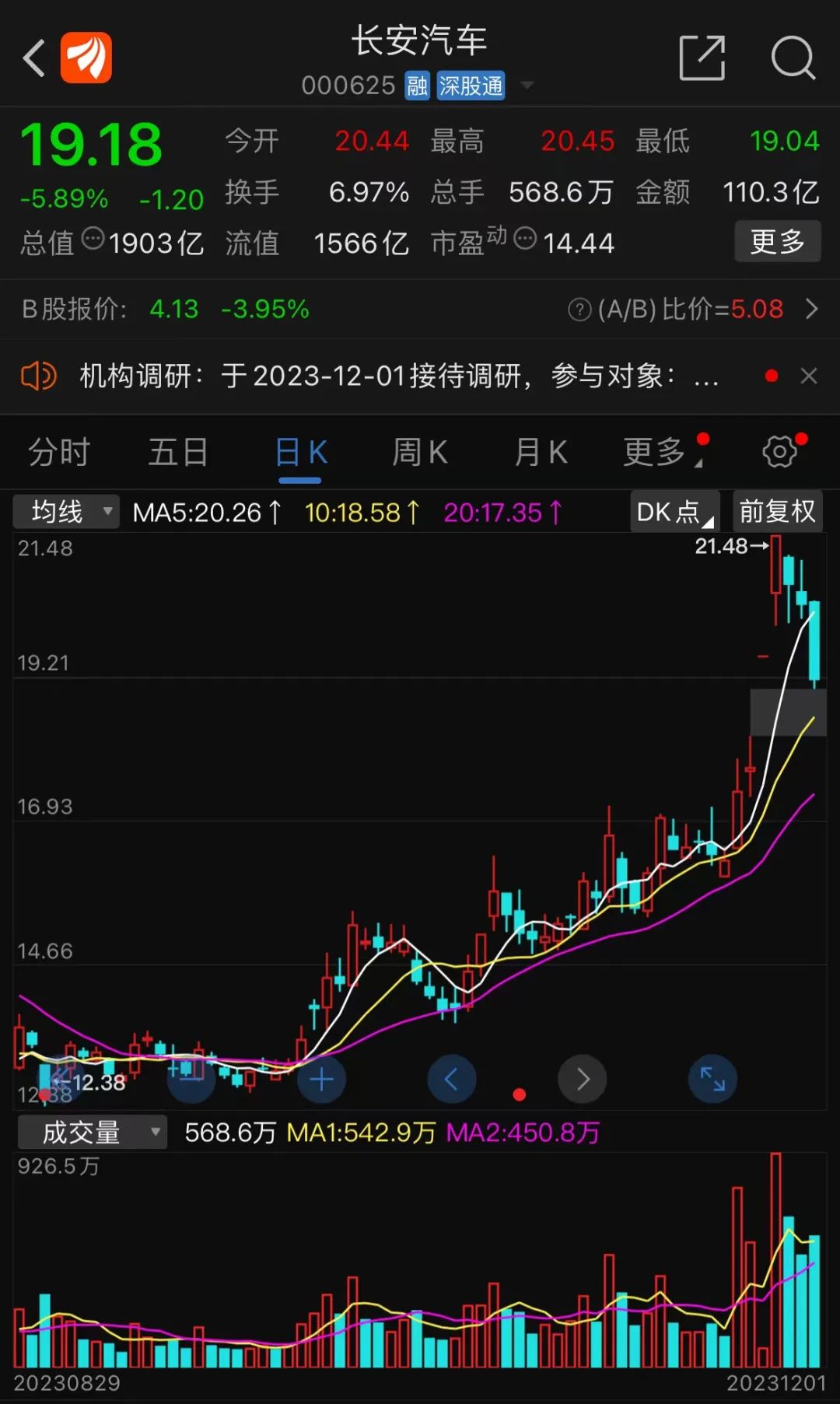The image size is (840, 1404).
Task: Tap 更多 button for more quote data
Action: pos(777,242)
